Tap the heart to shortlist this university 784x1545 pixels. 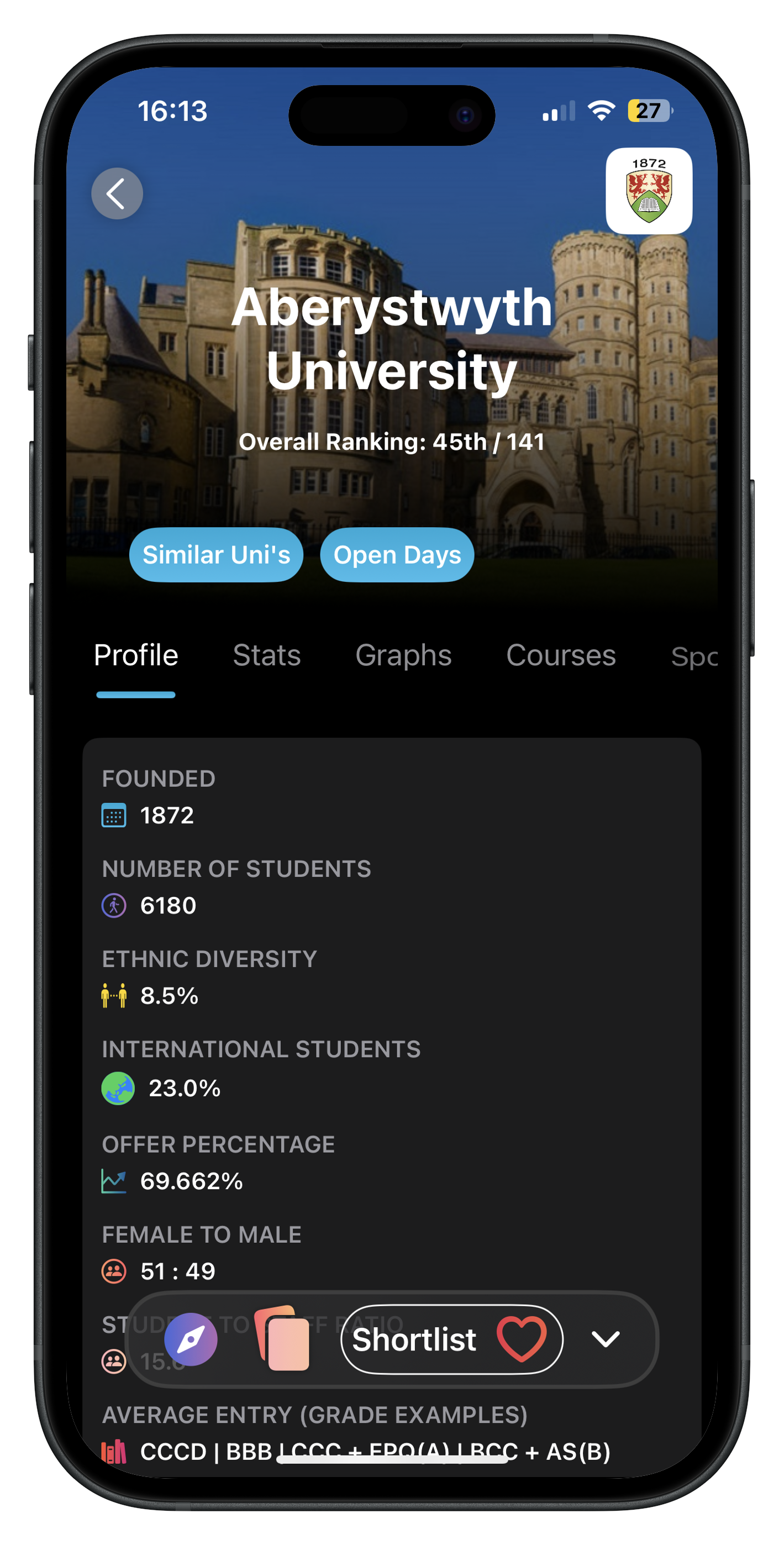click(523, 1340)
